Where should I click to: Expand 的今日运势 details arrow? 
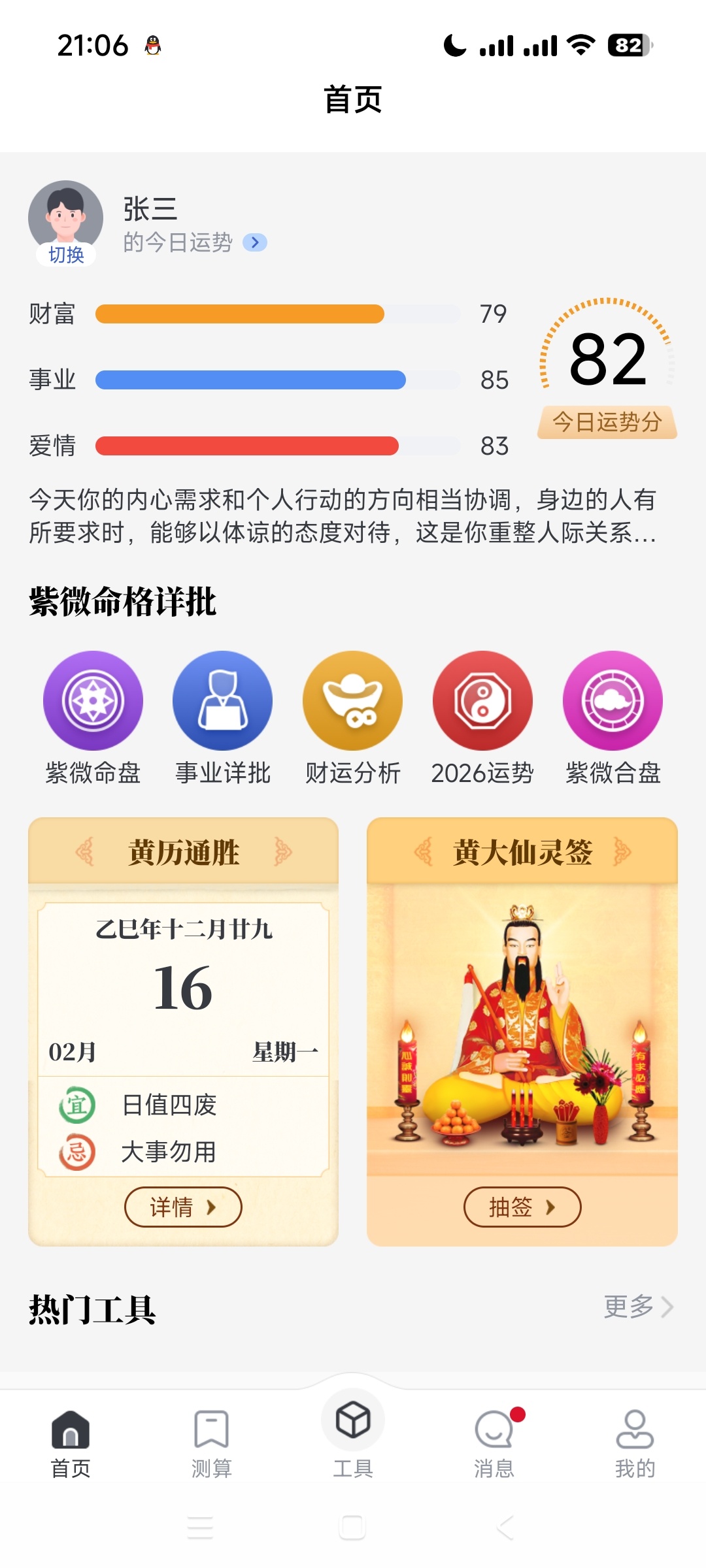255,242
